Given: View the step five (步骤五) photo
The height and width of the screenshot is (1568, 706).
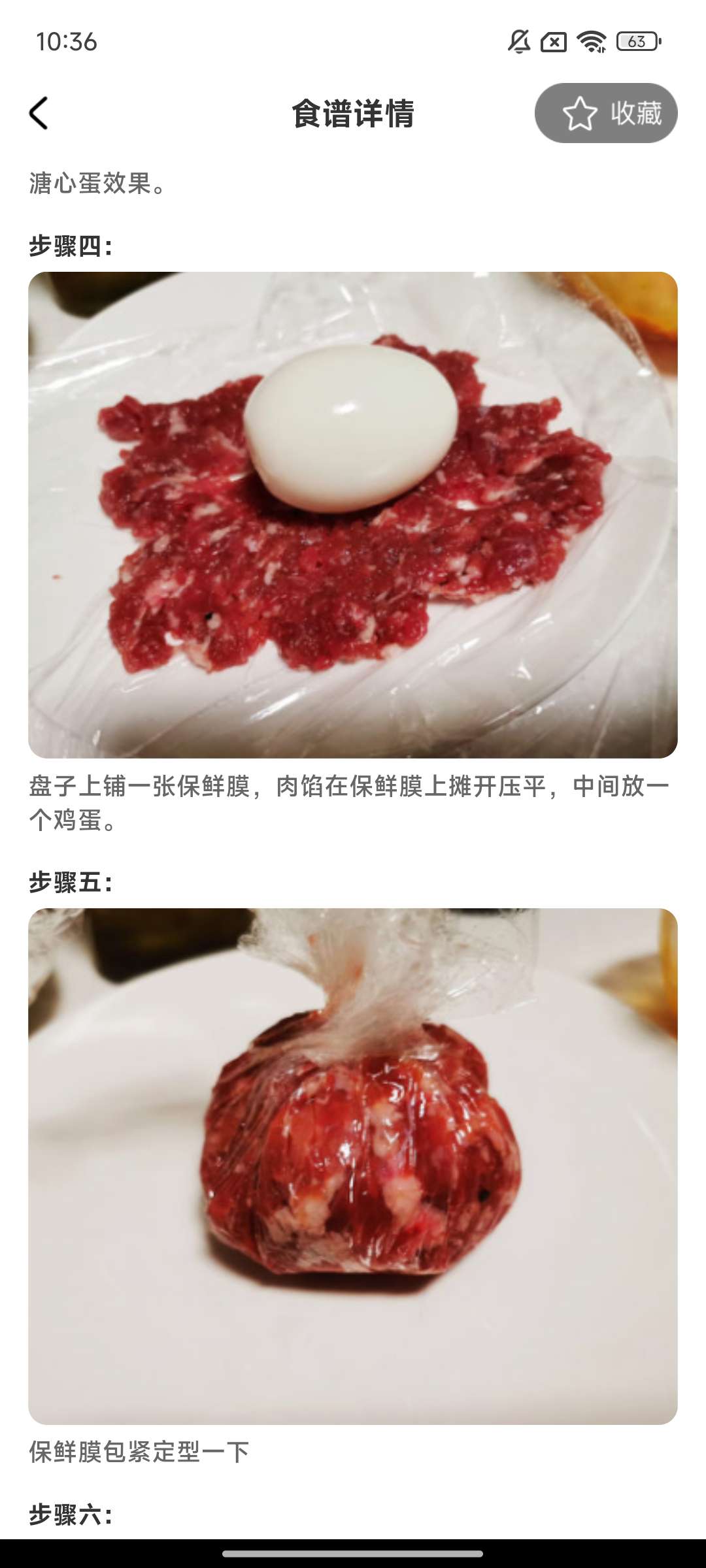Looking at the screenshot, I should pyautogui.click(x=353, y=1166).
